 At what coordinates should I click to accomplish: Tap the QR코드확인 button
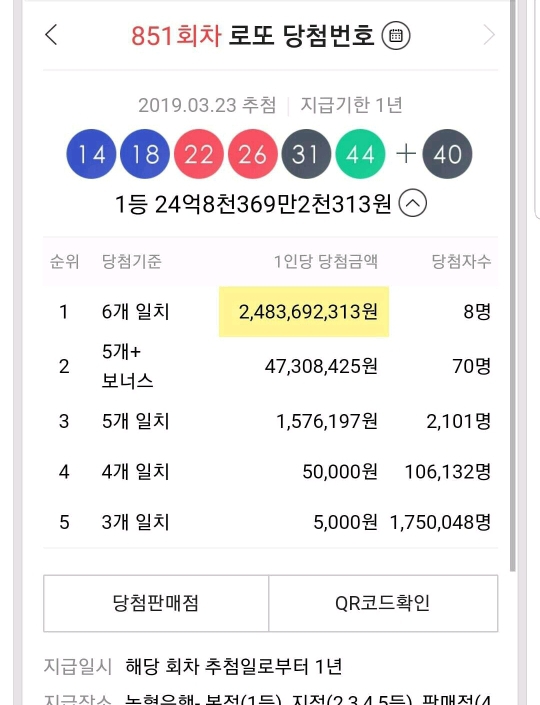coord(383,603)
